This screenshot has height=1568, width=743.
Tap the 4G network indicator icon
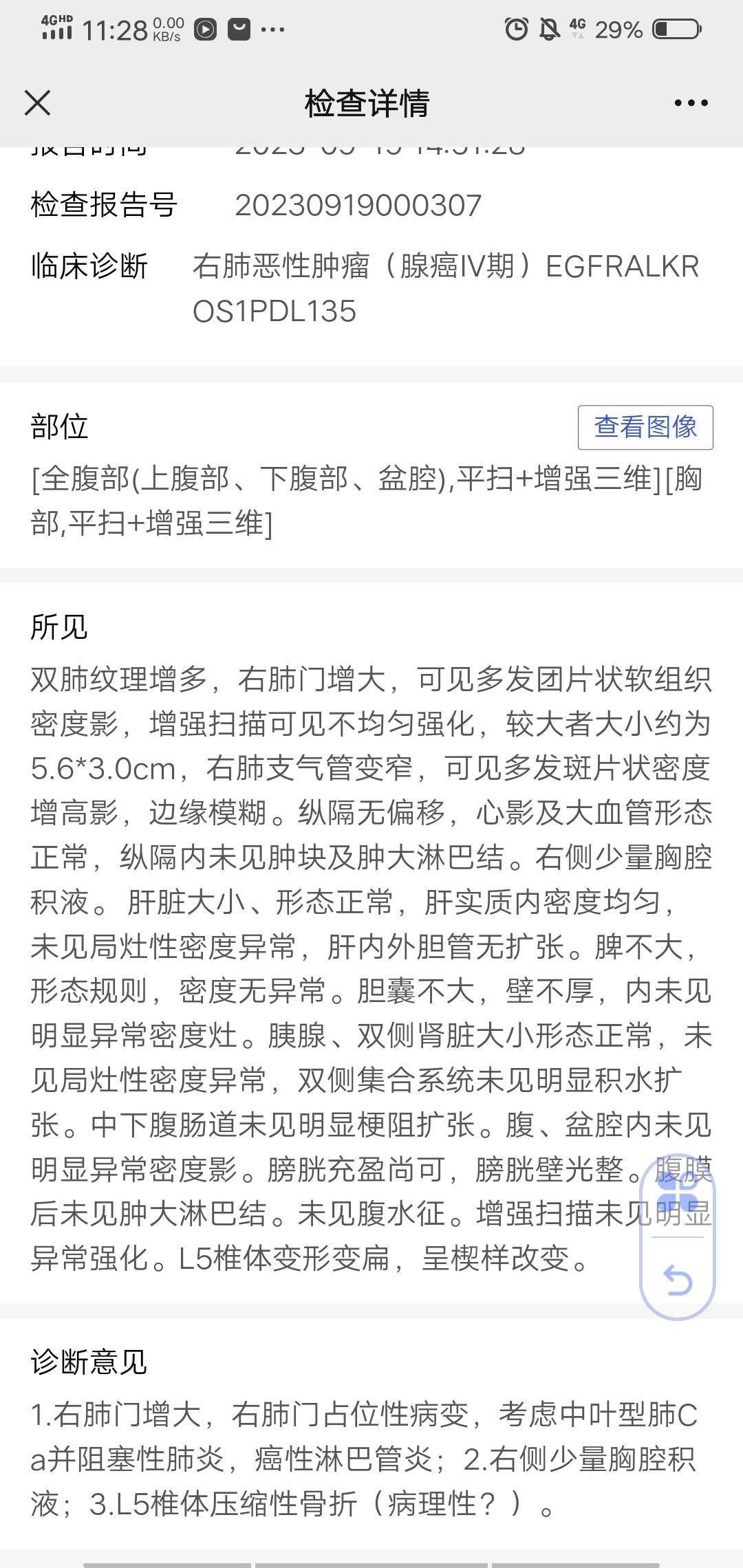coord(577,28)
